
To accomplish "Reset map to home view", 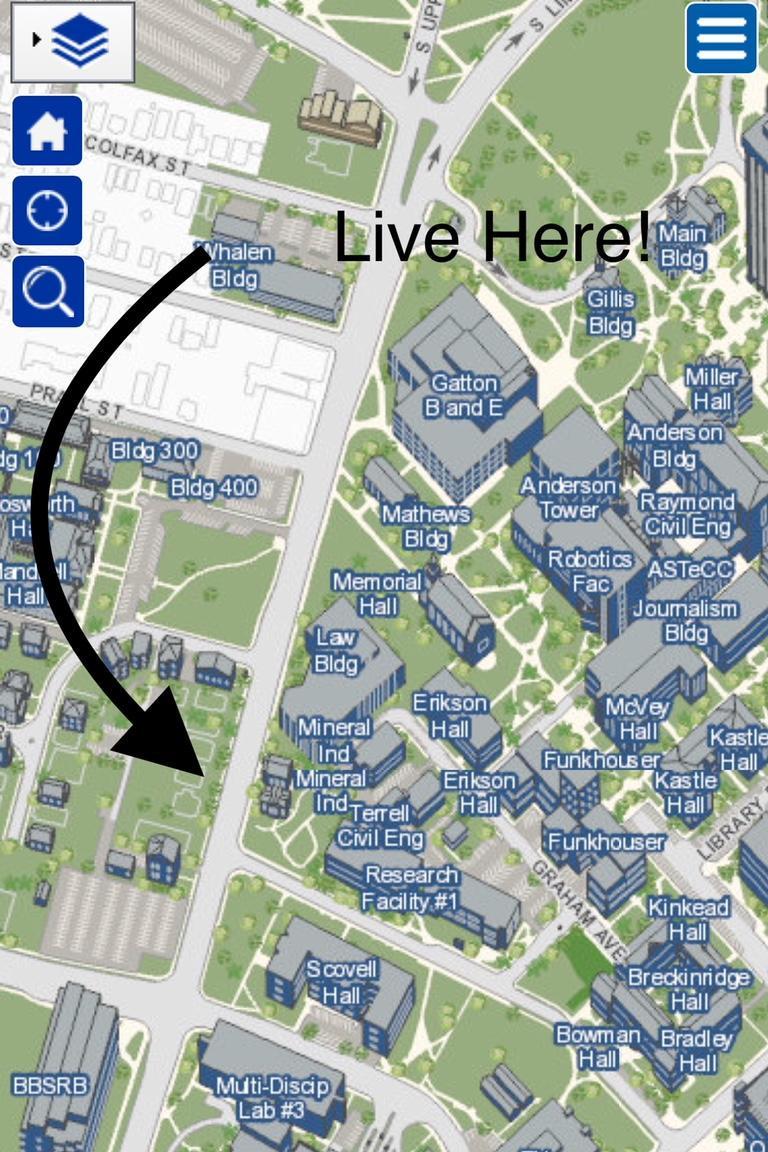I will click(x=47, y=131).
